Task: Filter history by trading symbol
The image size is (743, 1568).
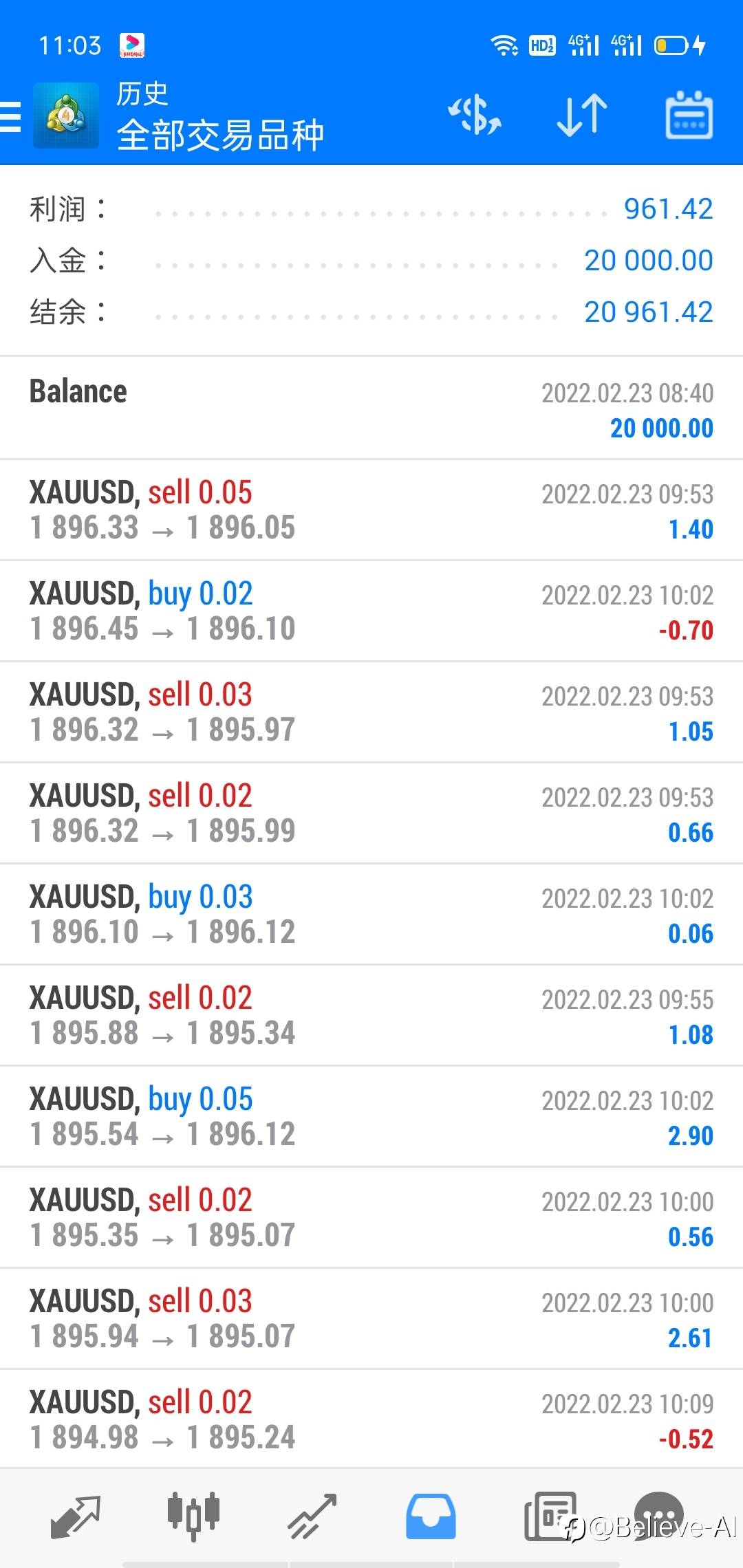Action: (x=475, y=116)
